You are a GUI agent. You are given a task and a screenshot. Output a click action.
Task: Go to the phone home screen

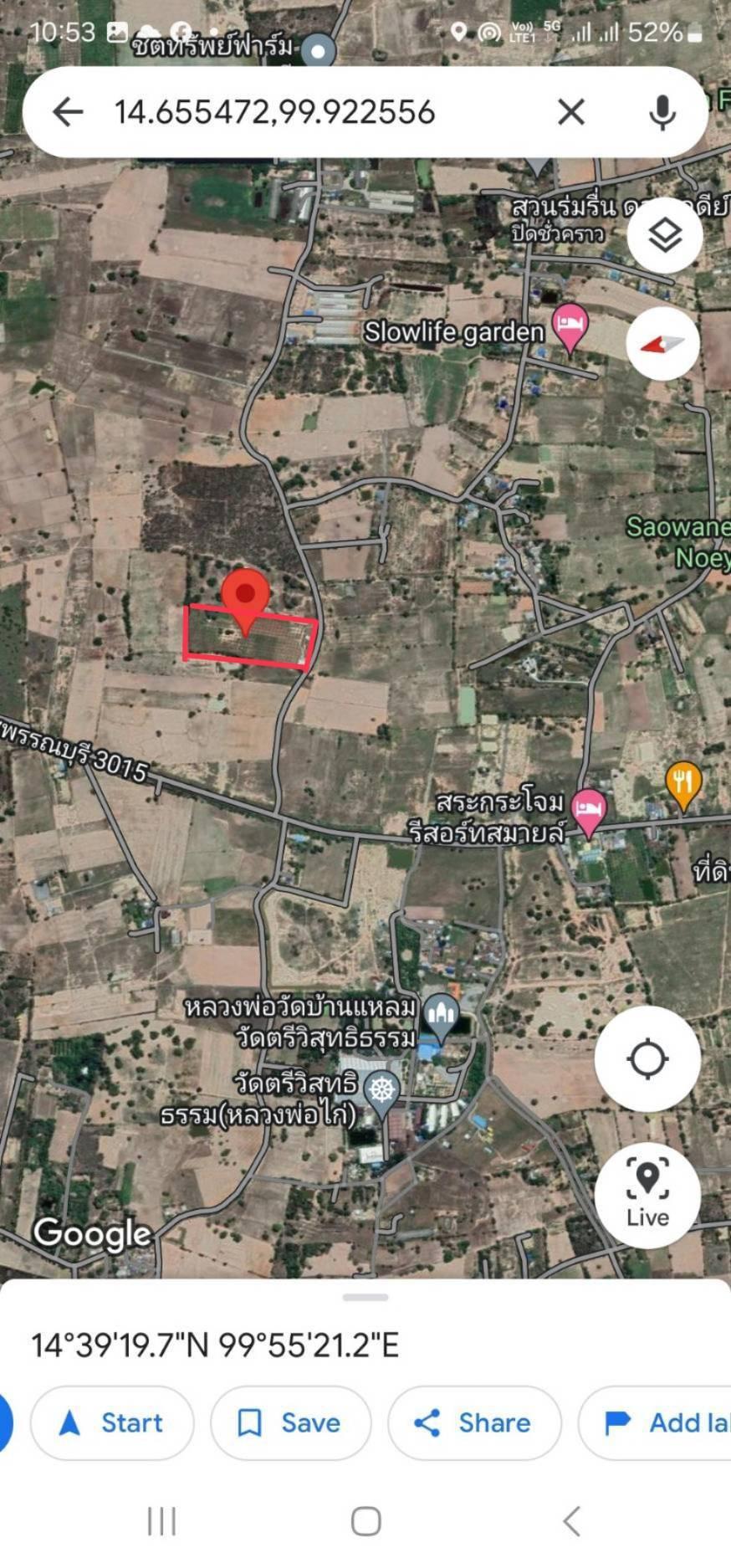pos(365,1521)
